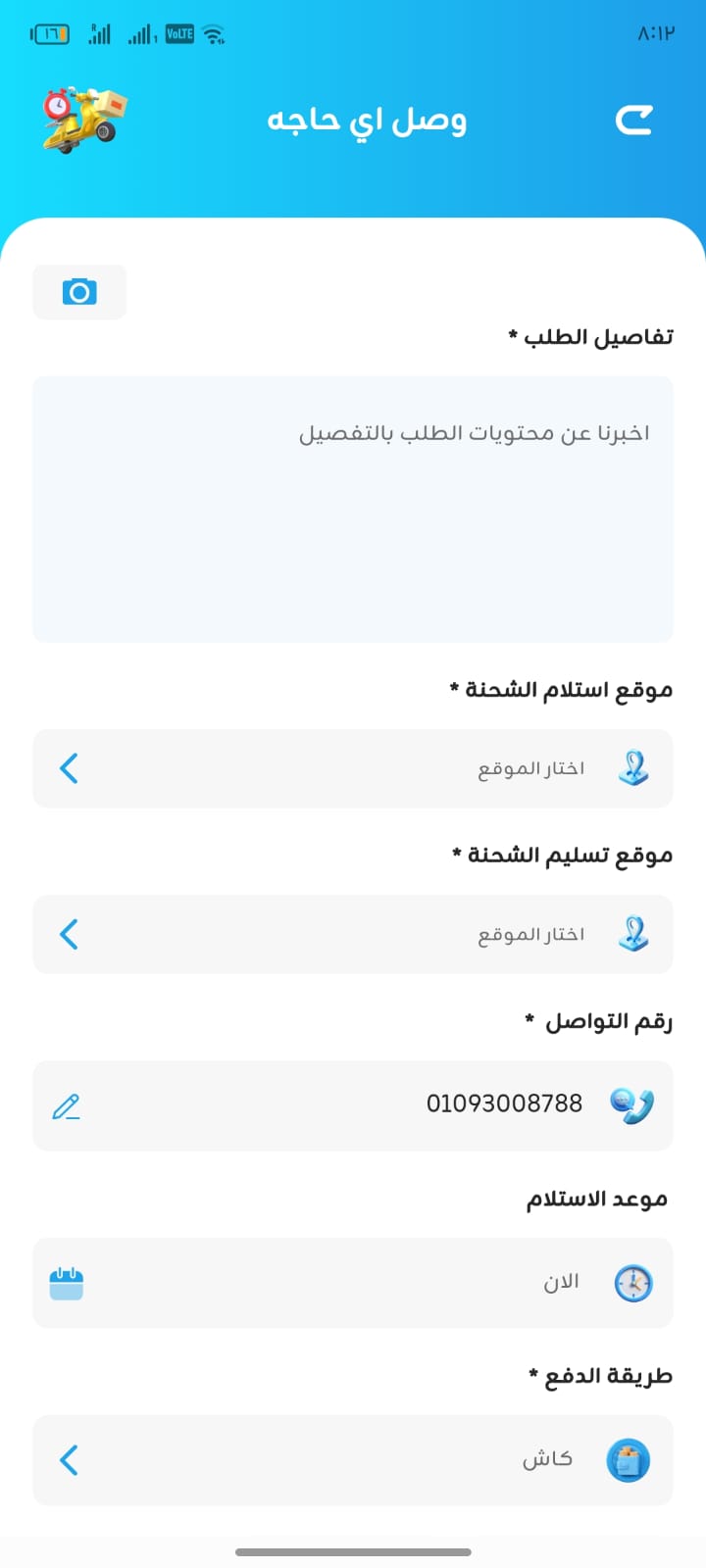
Task: Edit the contact number with the pencil icon
Action: click(x=66, y=1106)
